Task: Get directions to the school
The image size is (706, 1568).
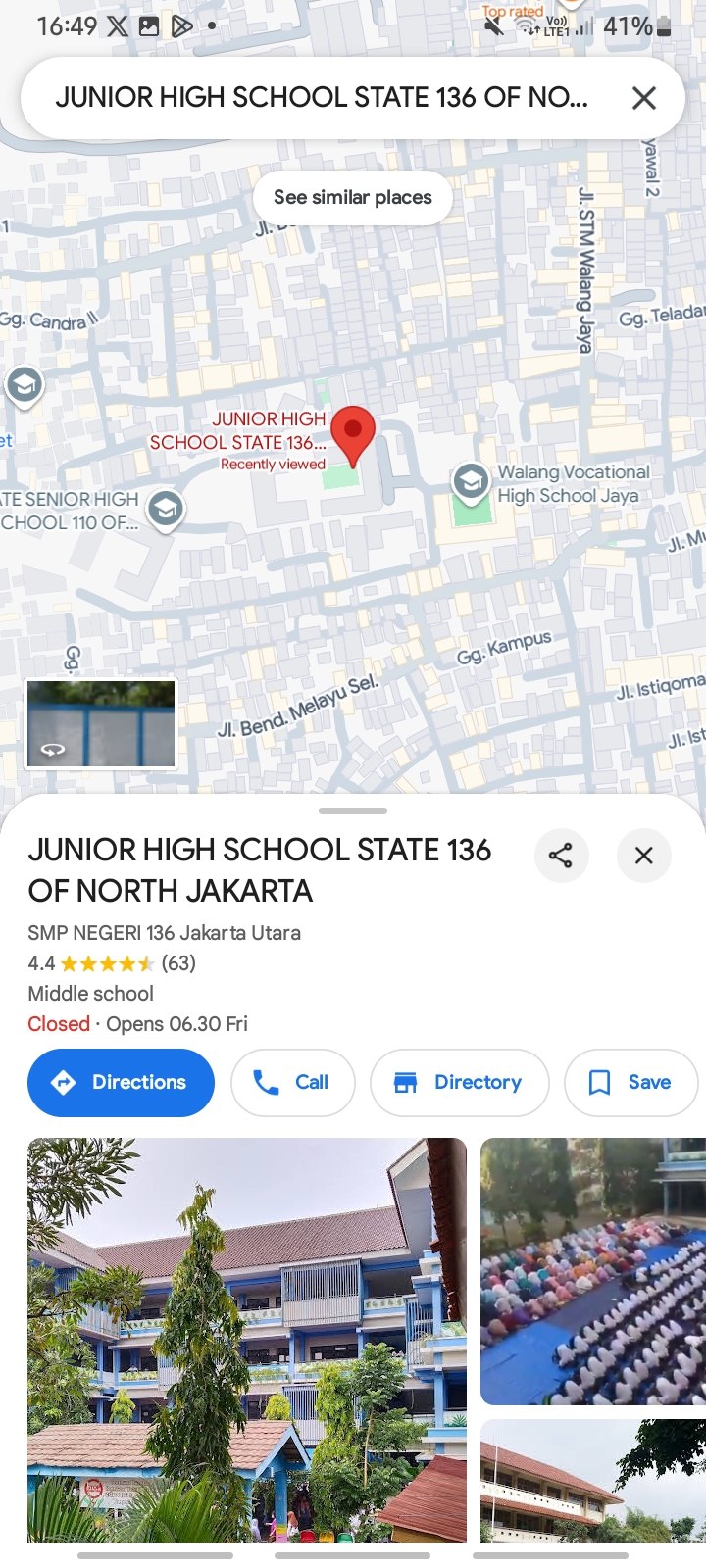Action: click(121, 1082)
